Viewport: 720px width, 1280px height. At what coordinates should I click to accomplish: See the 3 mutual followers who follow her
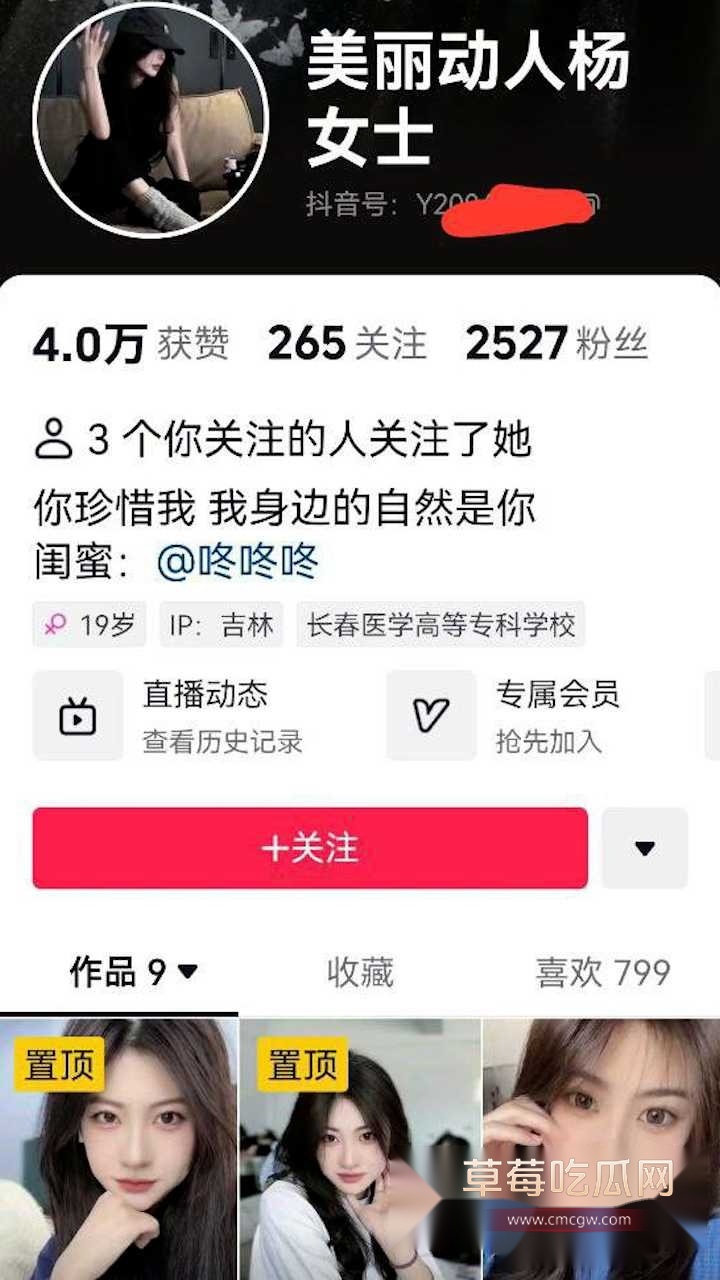tap(283, 440)
